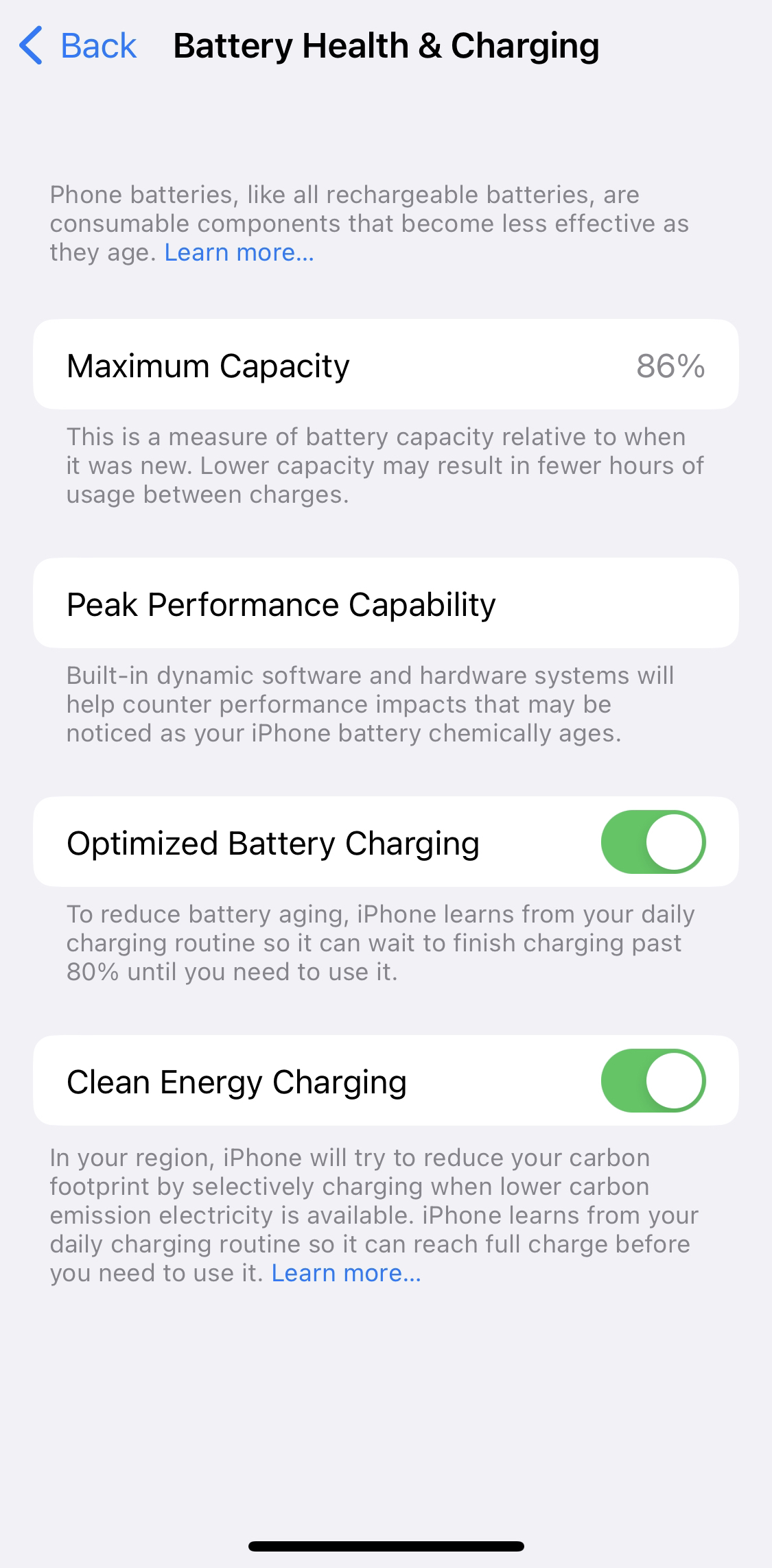
Task: Open Learn more about battery aging
Action: [239, 252]
